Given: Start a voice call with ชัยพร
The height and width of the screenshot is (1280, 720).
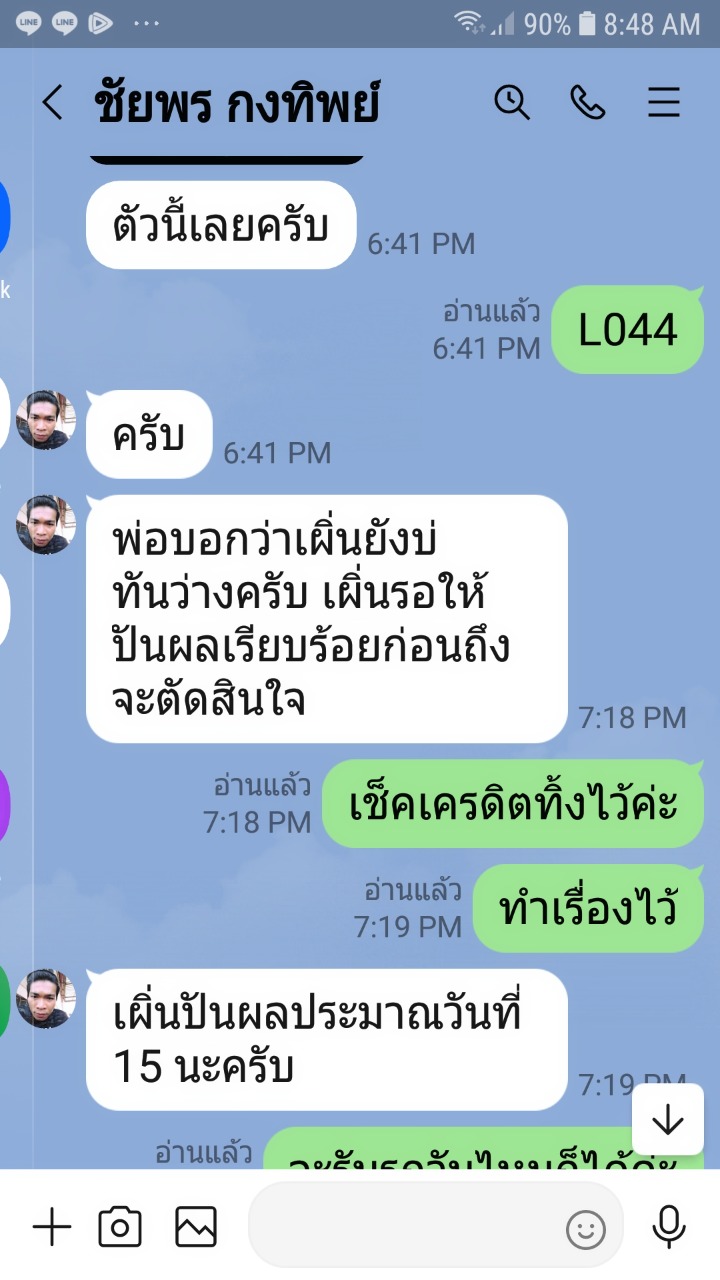Looking at the screenshot, I should [588, 102].
